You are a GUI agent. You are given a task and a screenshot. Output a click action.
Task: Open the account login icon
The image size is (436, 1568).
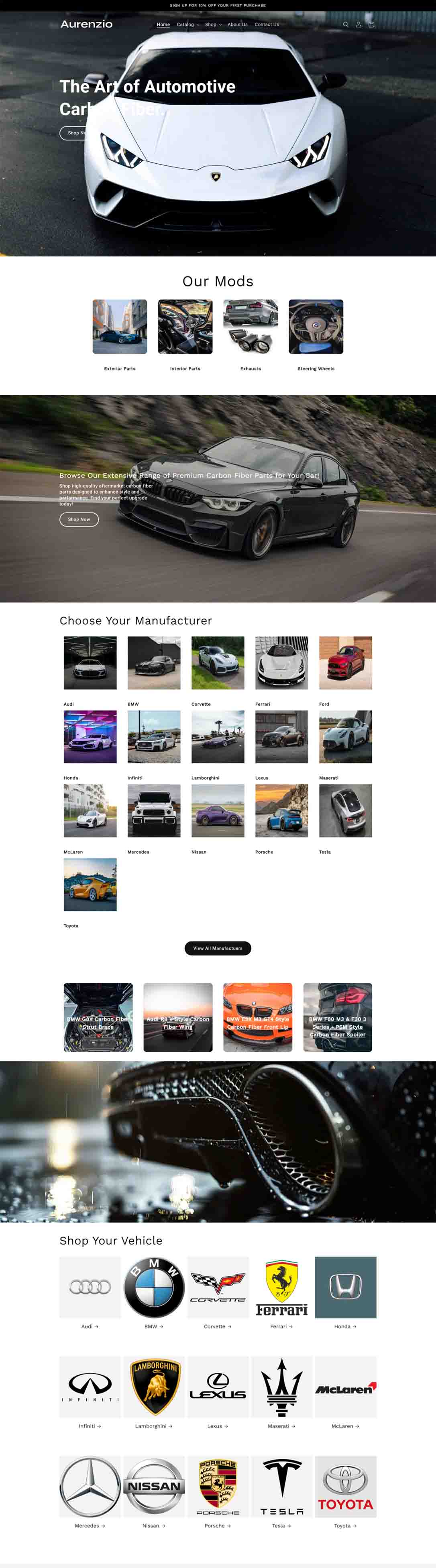tap(358, 25)
